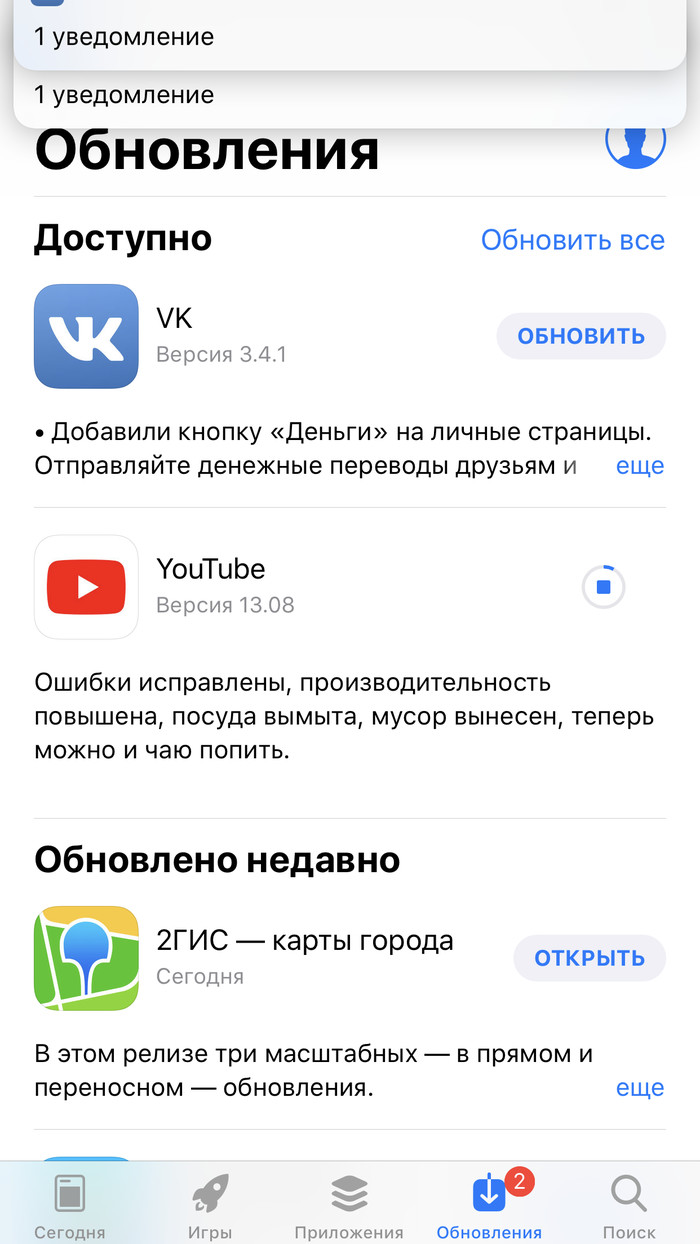Open the YouTube app page
Viewport: 700px width, 1244px height.
pyautogui.click(x=86, y=587)
